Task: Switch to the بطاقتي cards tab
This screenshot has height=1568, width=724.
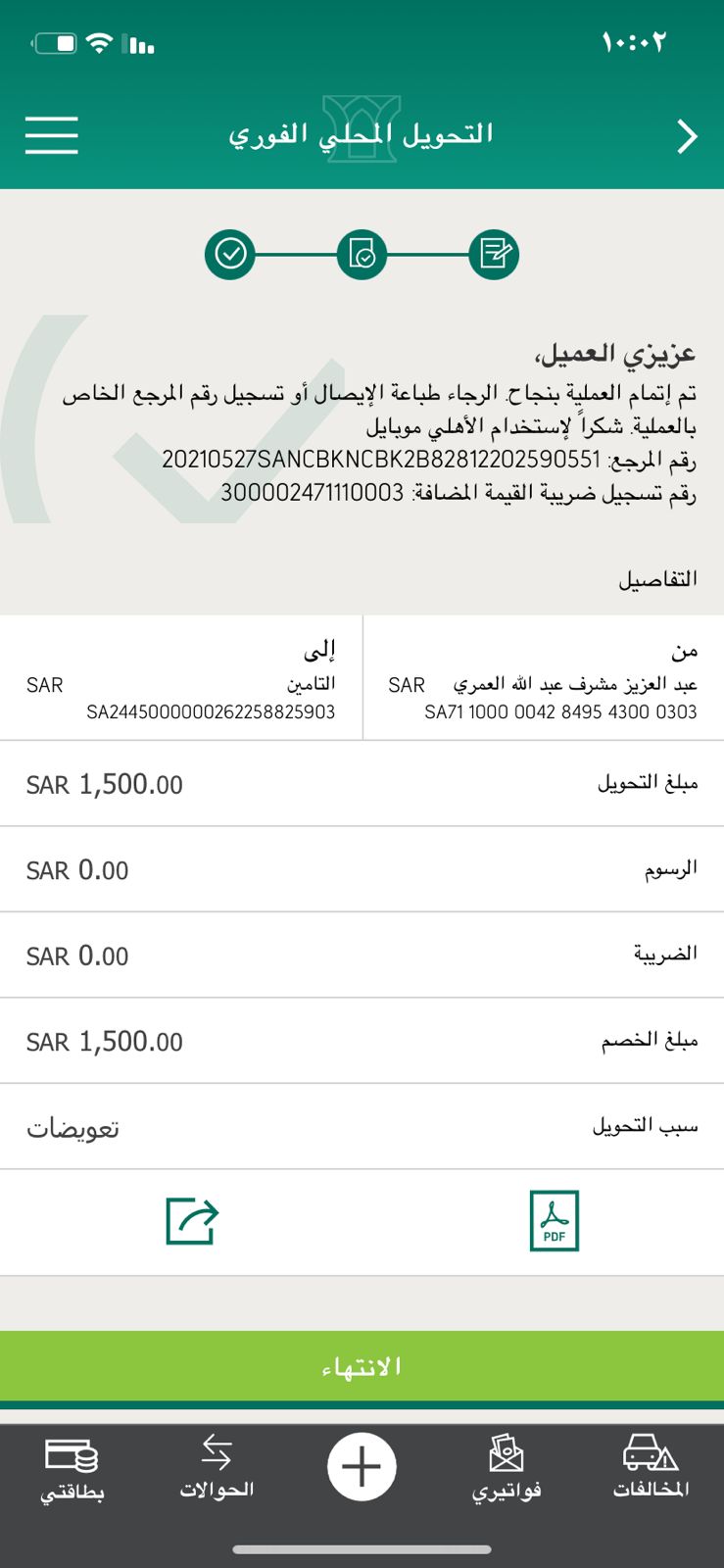Action: click(x=72, y=1468)
